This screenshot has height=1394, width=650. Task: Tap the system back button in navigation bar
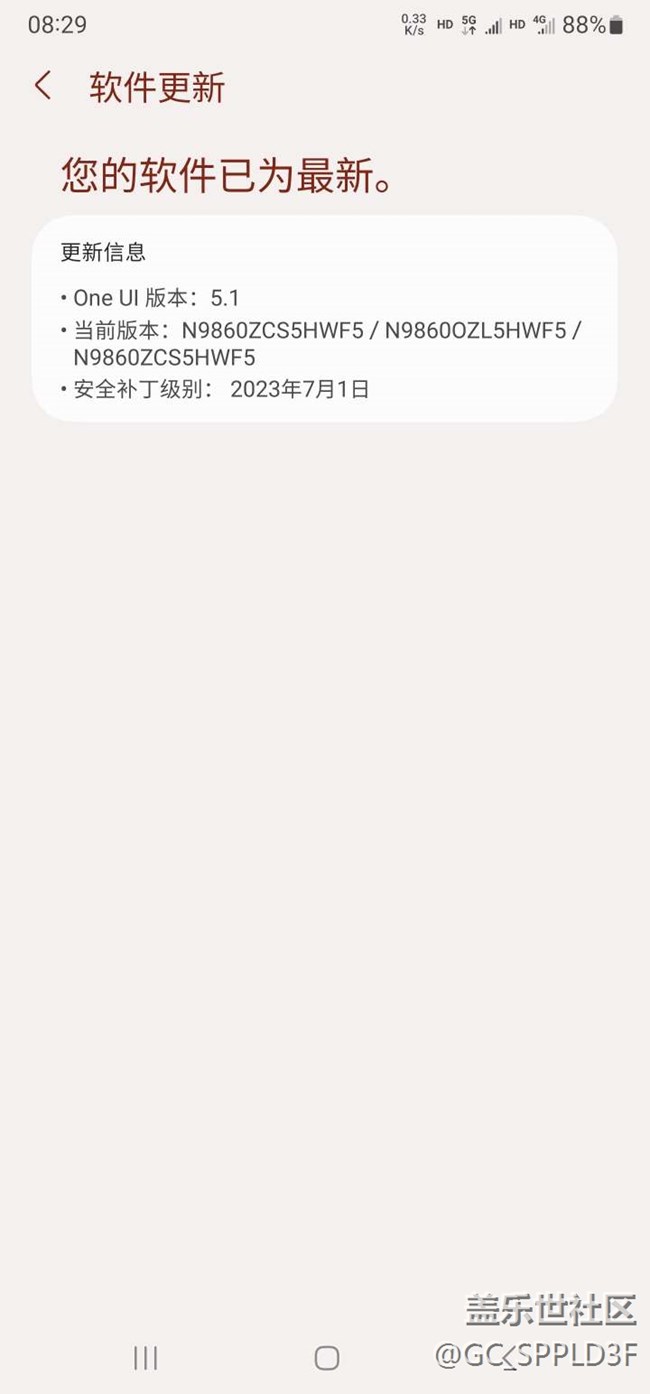pos(508,1357)
